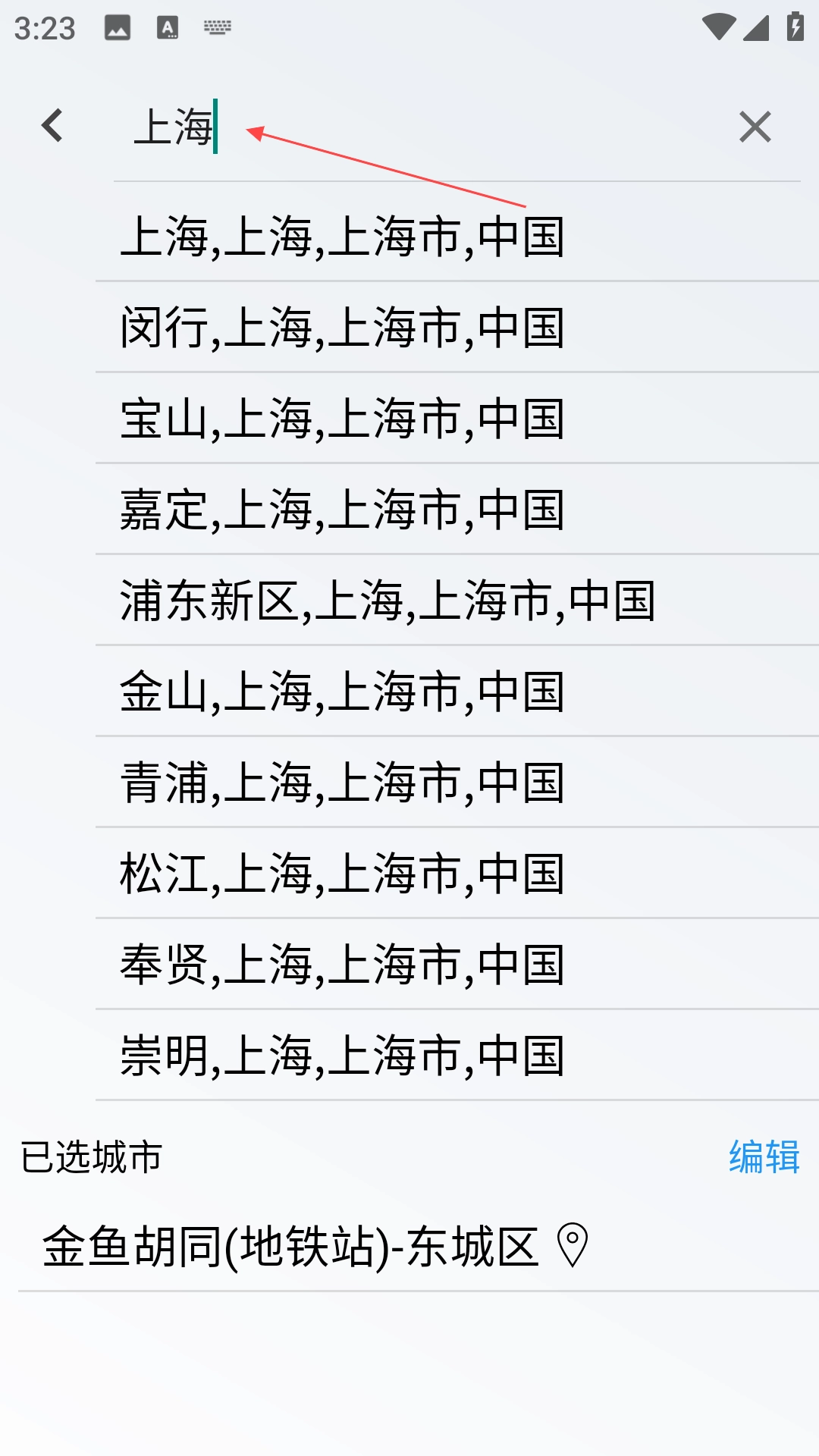Choose 浦东新区 from the results
Image resolution: width=819 pixels, height=1456 pixels.
[x=388, y=601]
